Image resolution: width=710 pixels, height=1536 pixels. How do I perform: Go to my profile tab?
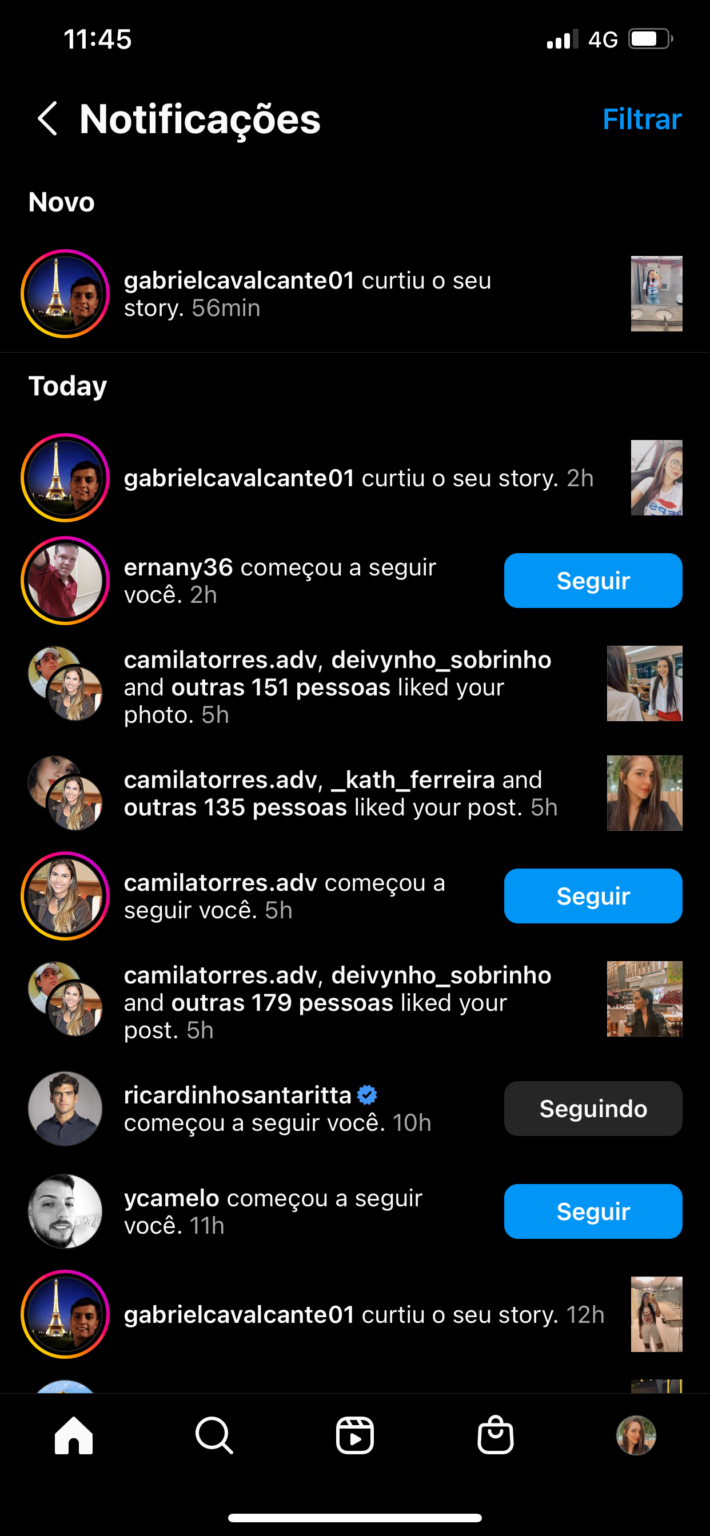pyautogui.click(x=636, y=1437)
